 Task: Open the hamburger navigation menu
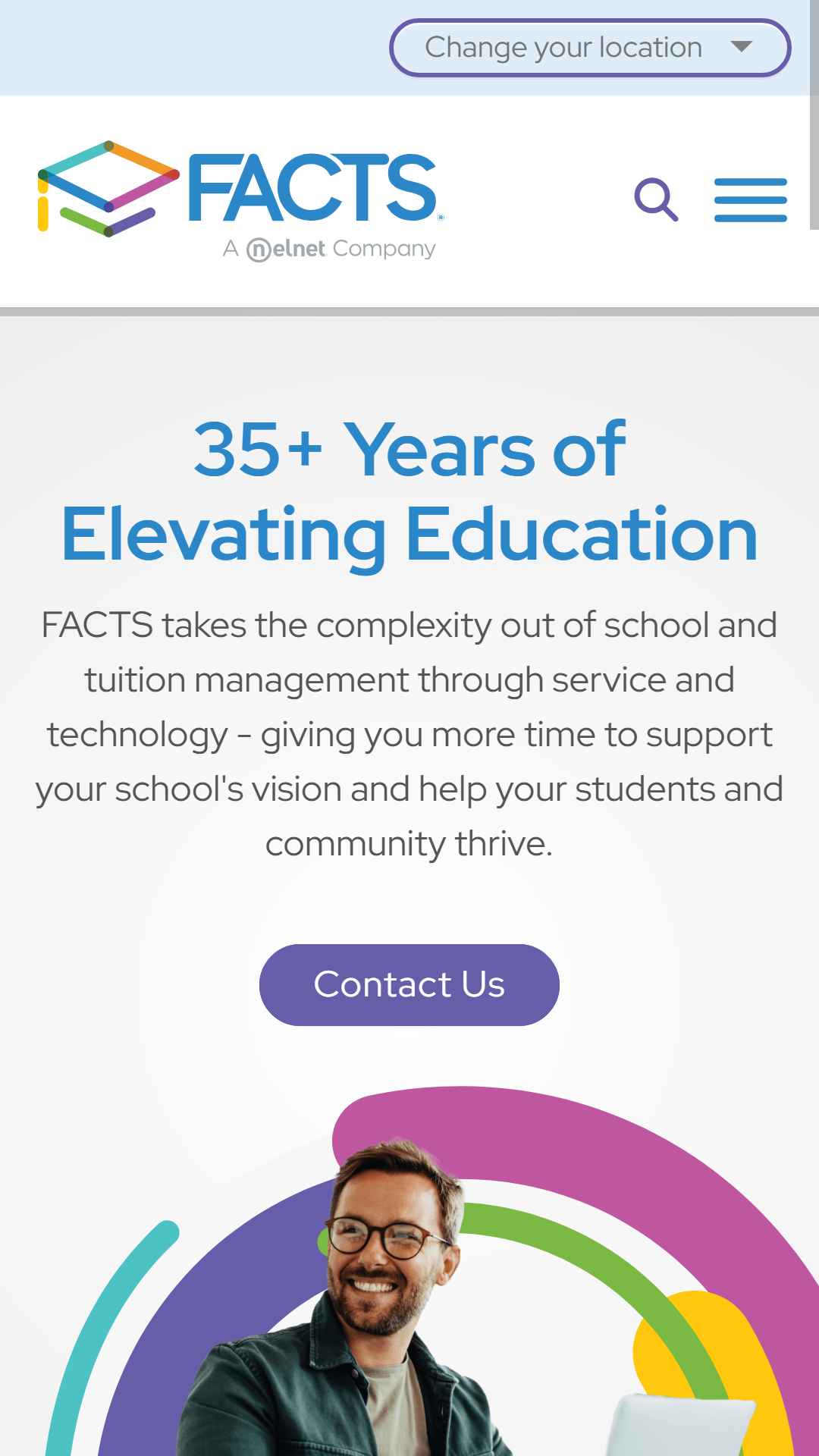tap(751, 200)
